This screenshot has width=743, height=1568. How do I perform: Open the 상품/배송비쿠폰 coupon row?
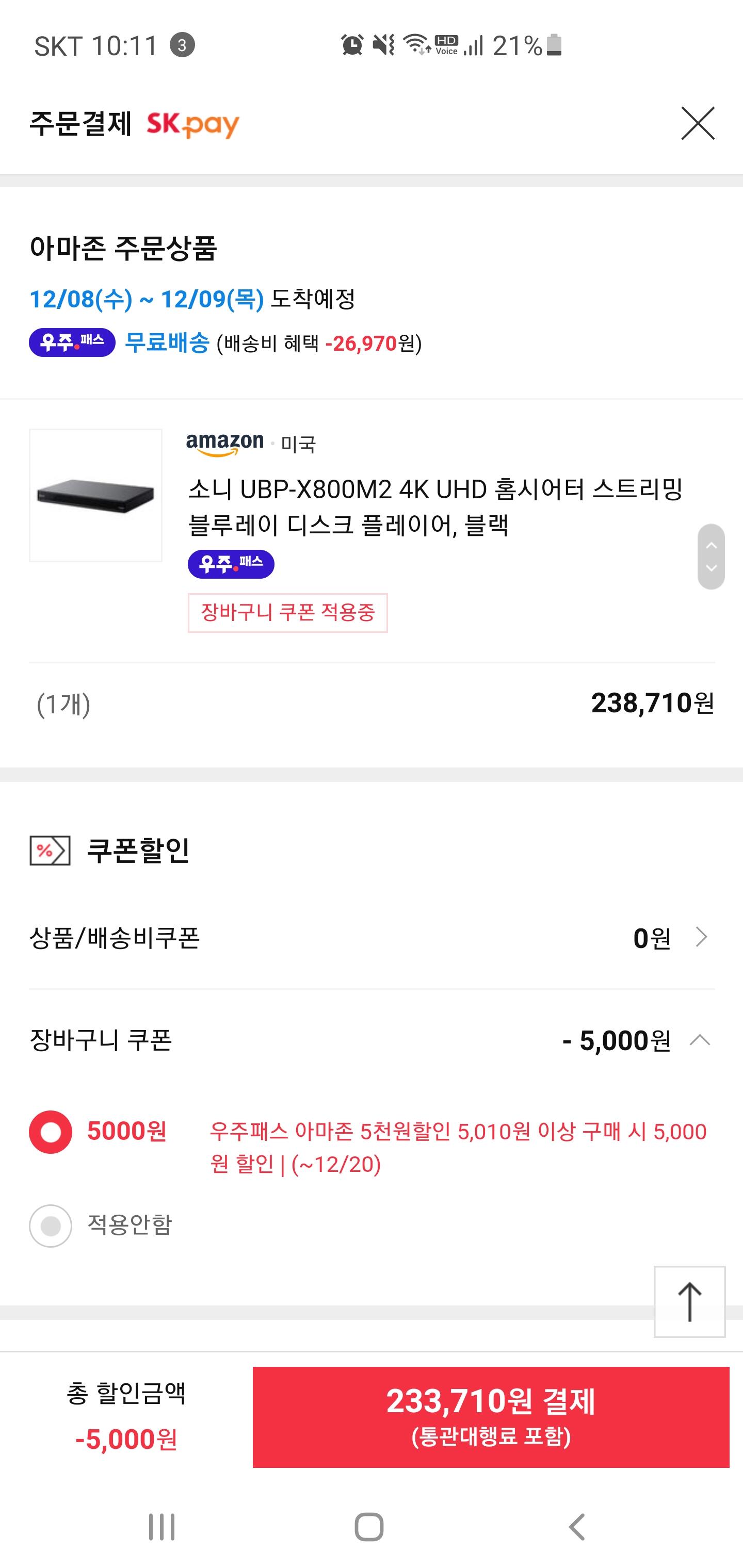click(x=372, y=938)
